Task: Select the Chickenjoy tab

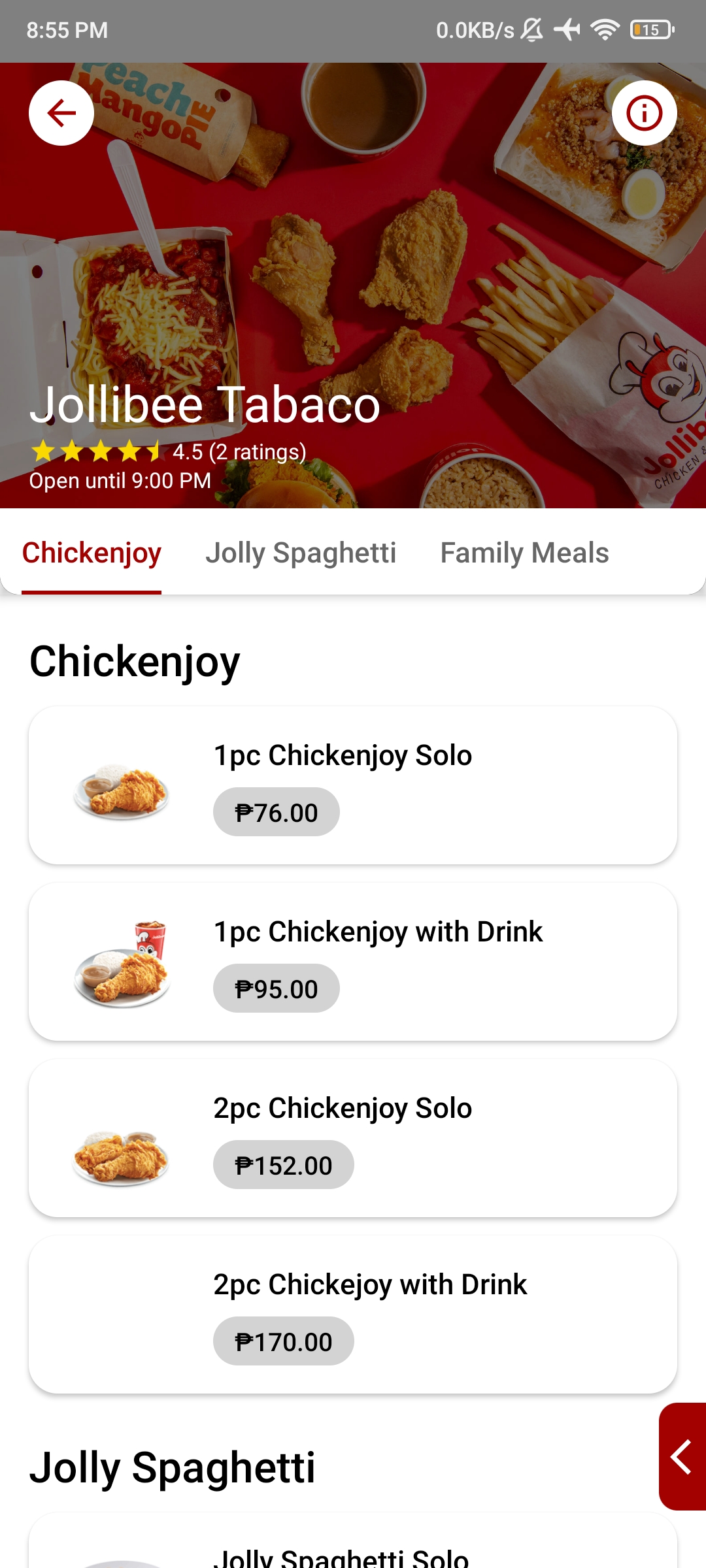Action: [x=92, y=553]
